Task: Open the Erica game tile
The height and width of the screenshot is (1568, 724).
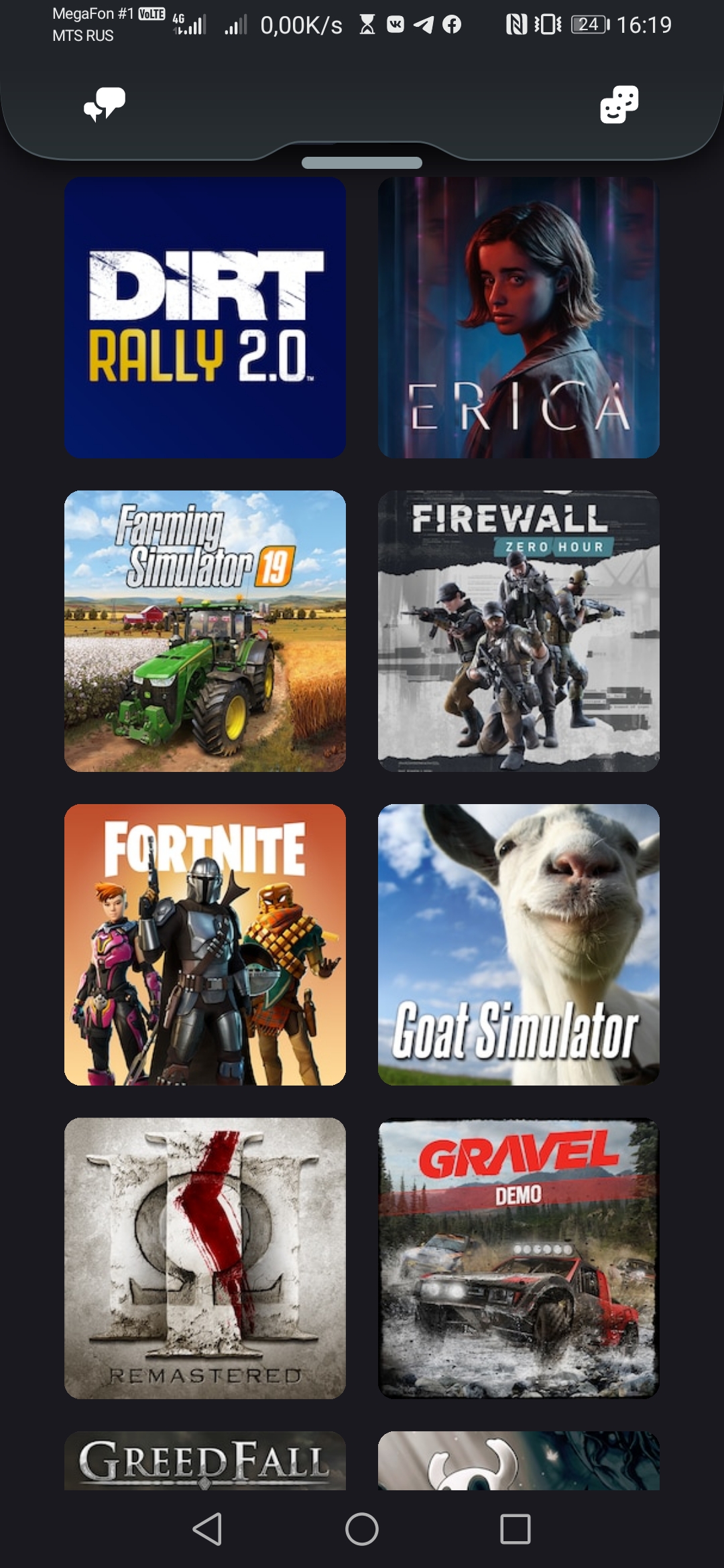Action: [x=518, y=318]
